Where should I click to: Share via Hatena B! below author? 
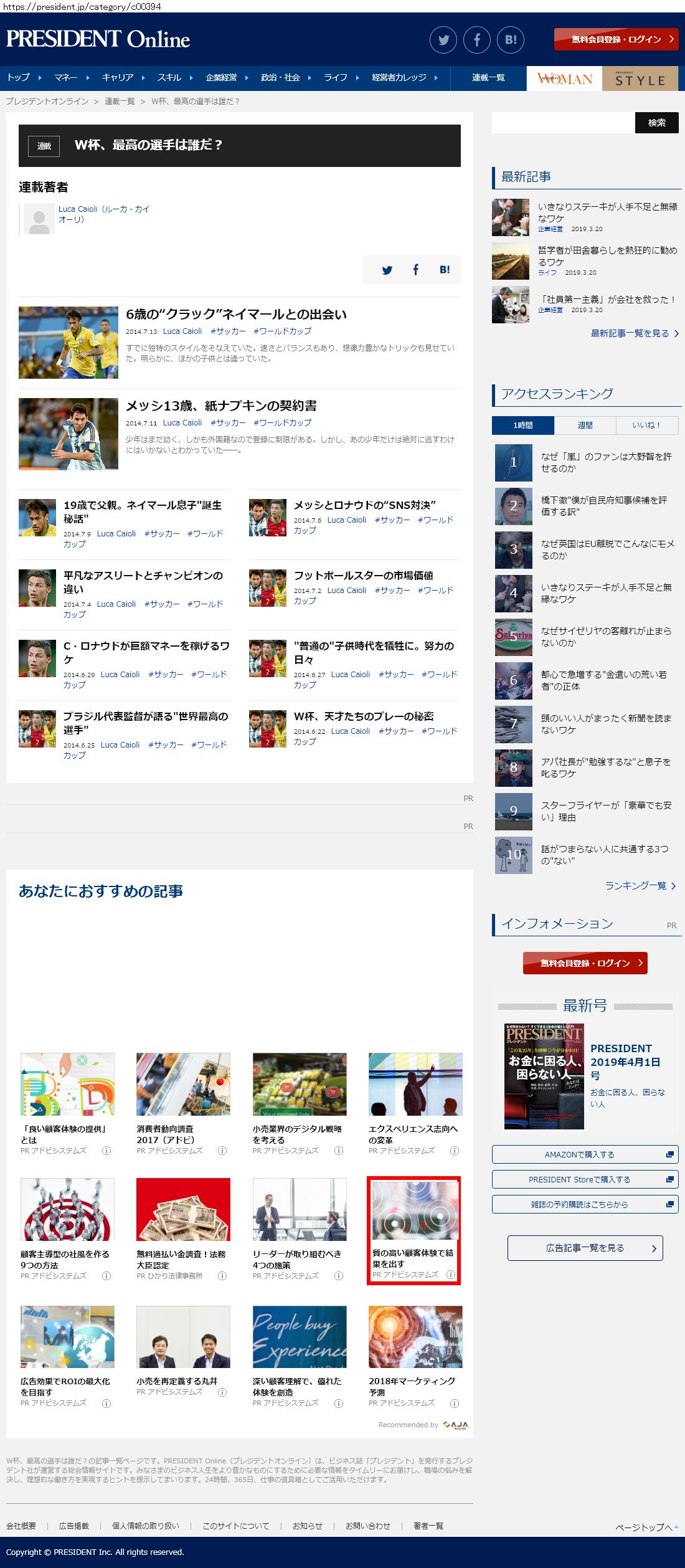pyautogui.click(x=445, y=270)
